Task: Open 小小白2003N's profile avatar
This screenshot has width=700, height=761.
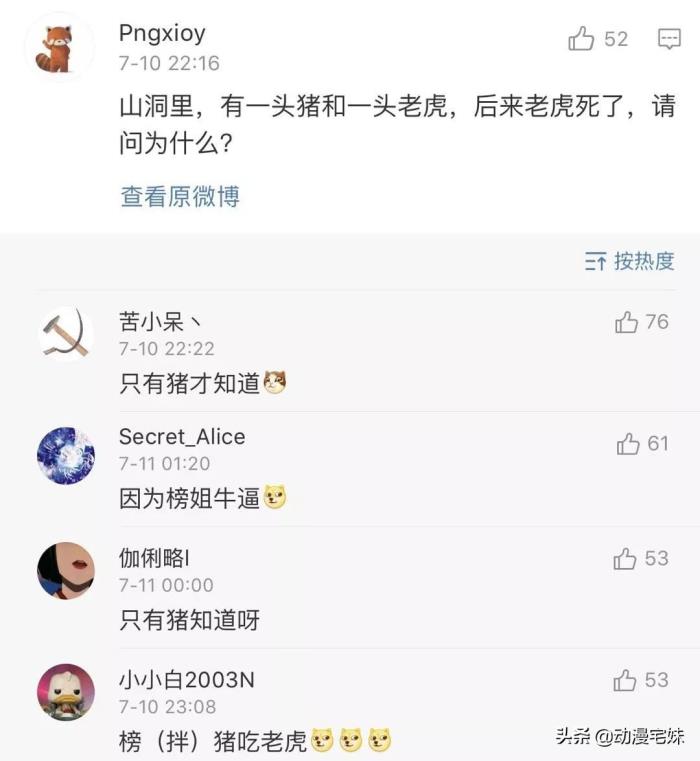Action: 66,692
